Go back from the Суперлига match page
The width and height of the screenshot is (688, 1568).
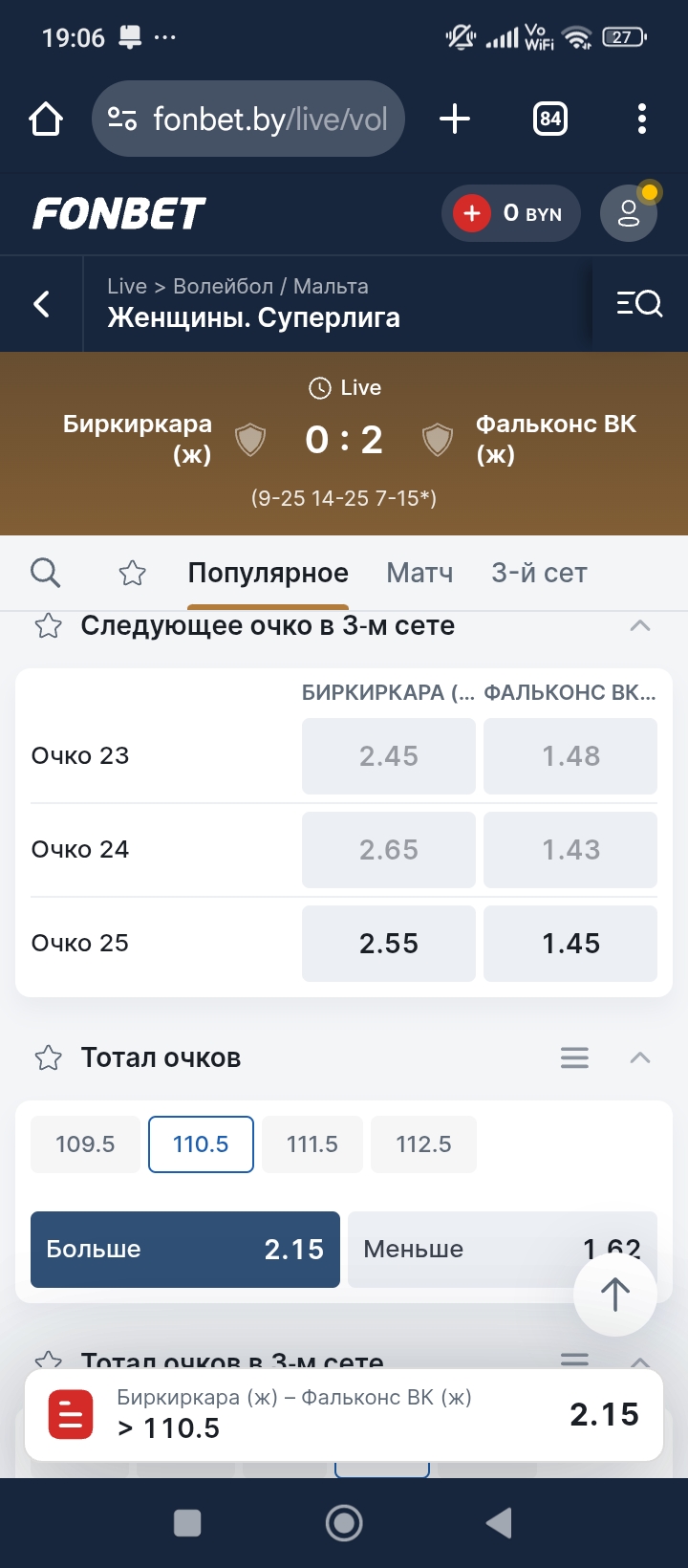pos(41,304)
